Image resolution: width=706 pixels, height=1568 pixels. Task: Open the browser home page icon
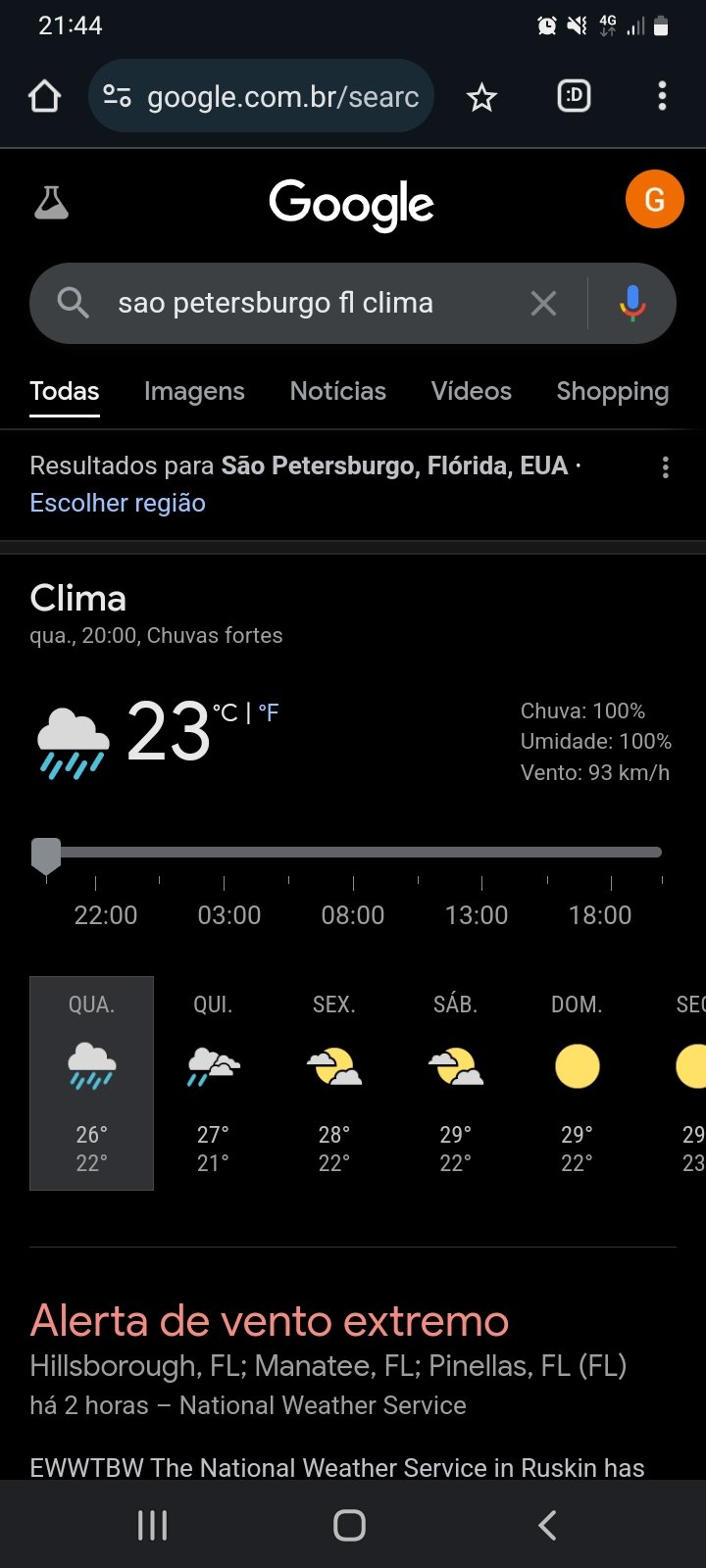[45, 96]
